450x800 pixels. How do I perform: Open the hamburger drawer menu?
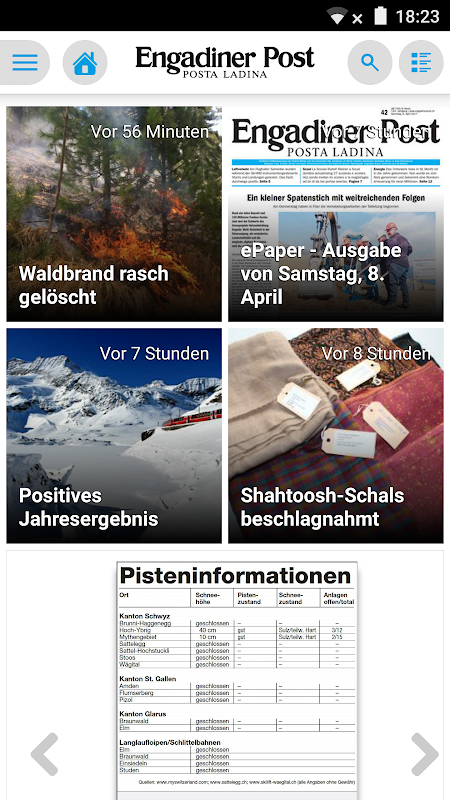[24, 62]
